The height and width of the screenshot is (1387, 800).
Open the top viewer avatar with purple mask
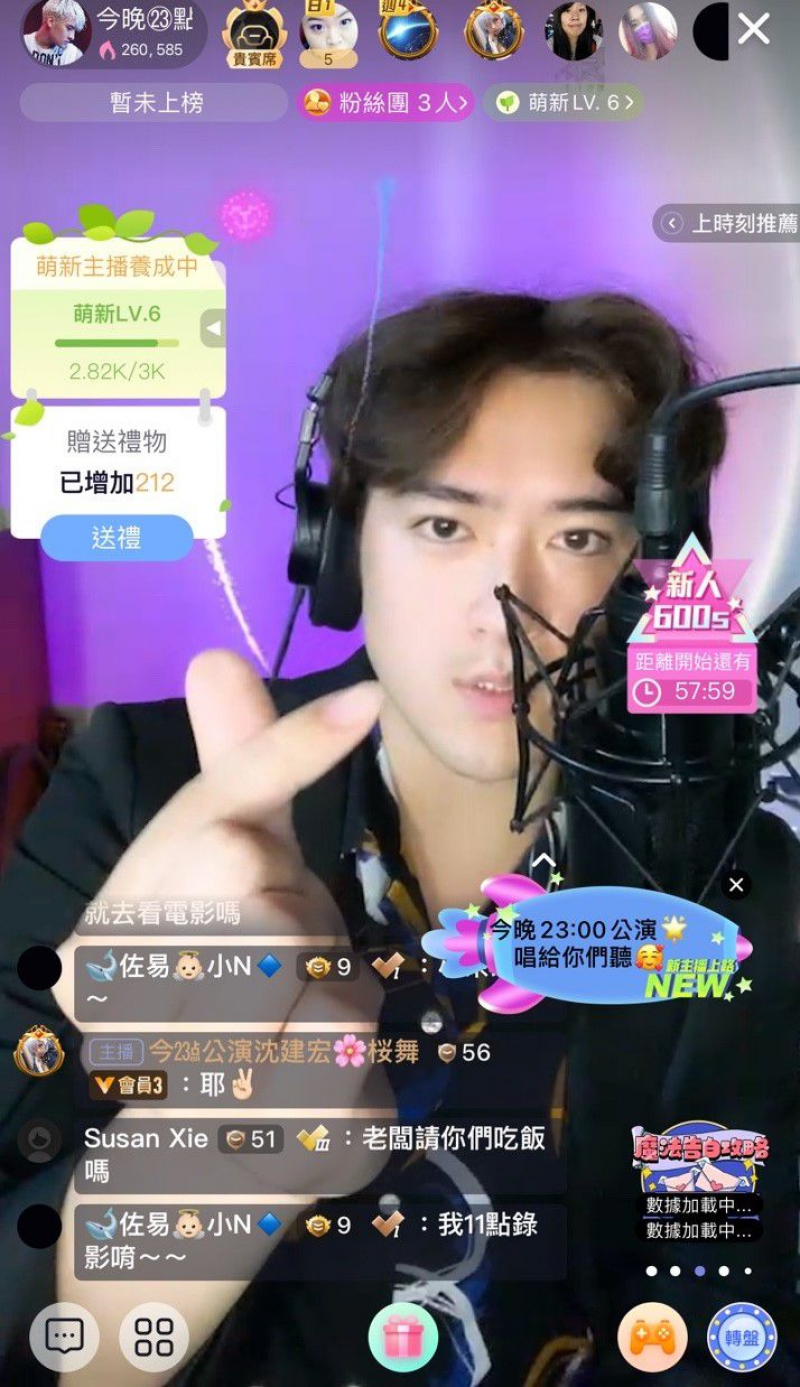pos(648,32)
